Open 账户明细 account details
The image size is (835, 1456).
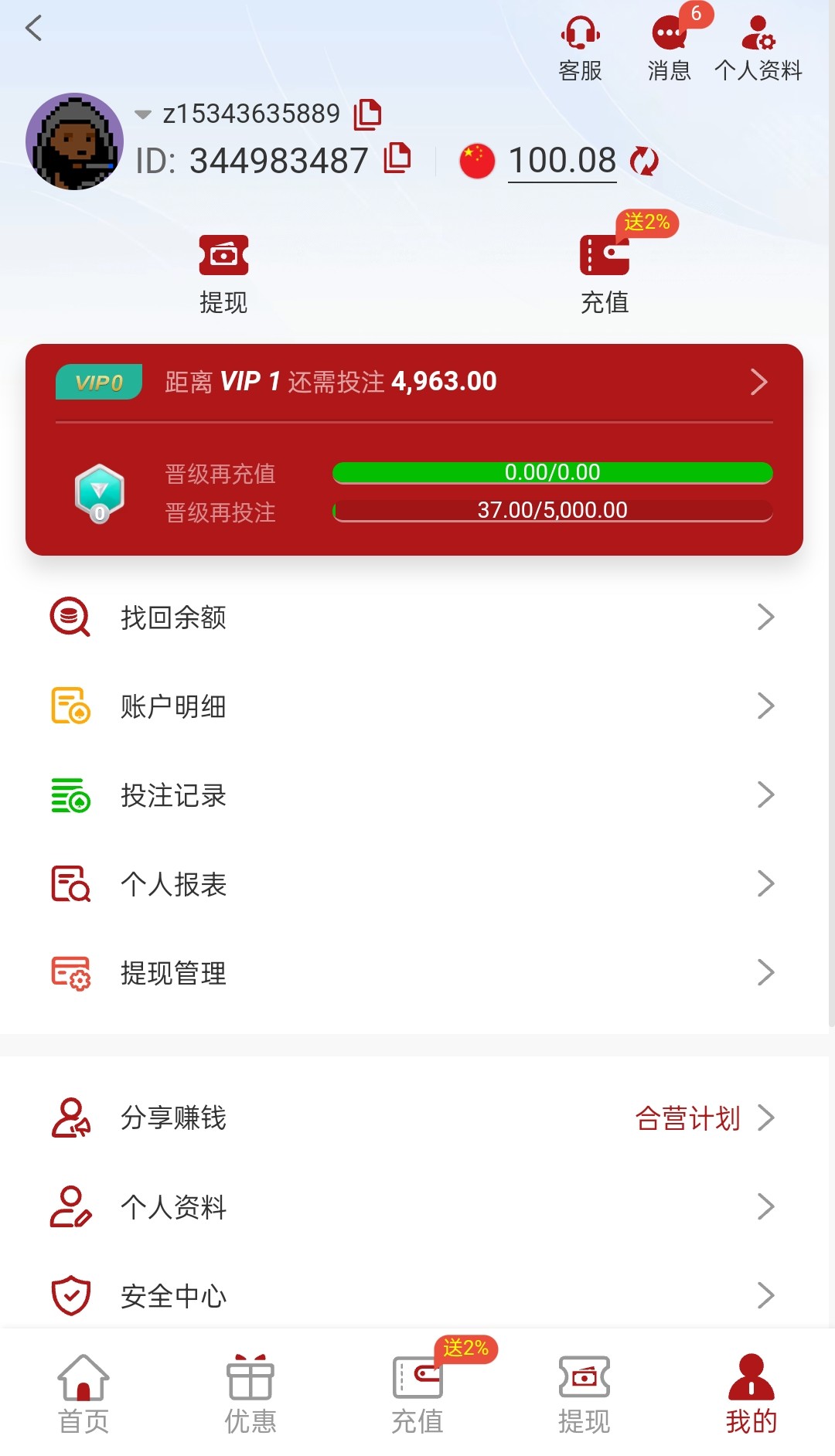pyautogui.click(x=414, y=706)
